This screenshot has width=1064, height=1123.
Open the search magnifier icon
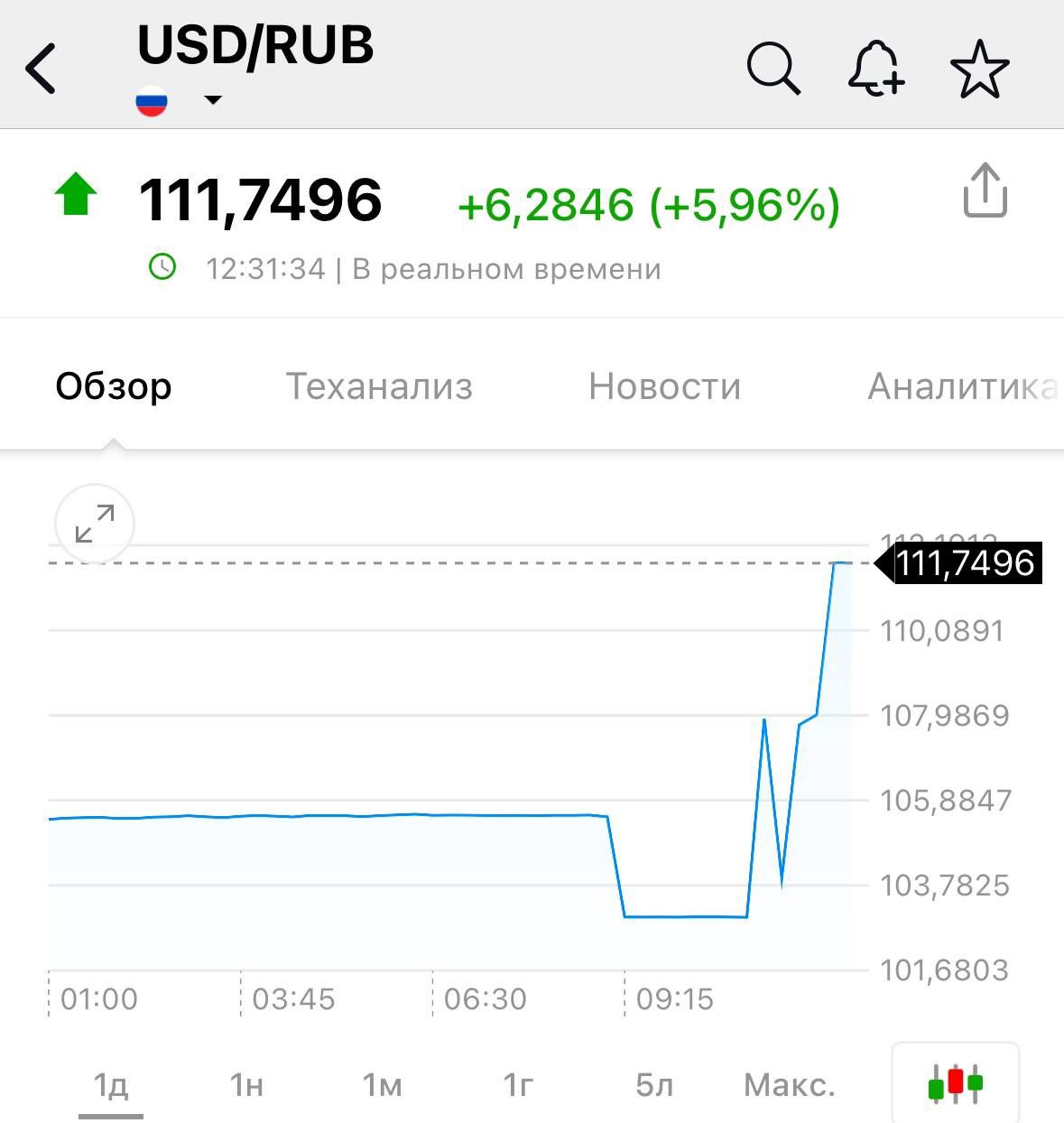pos(773,69)
